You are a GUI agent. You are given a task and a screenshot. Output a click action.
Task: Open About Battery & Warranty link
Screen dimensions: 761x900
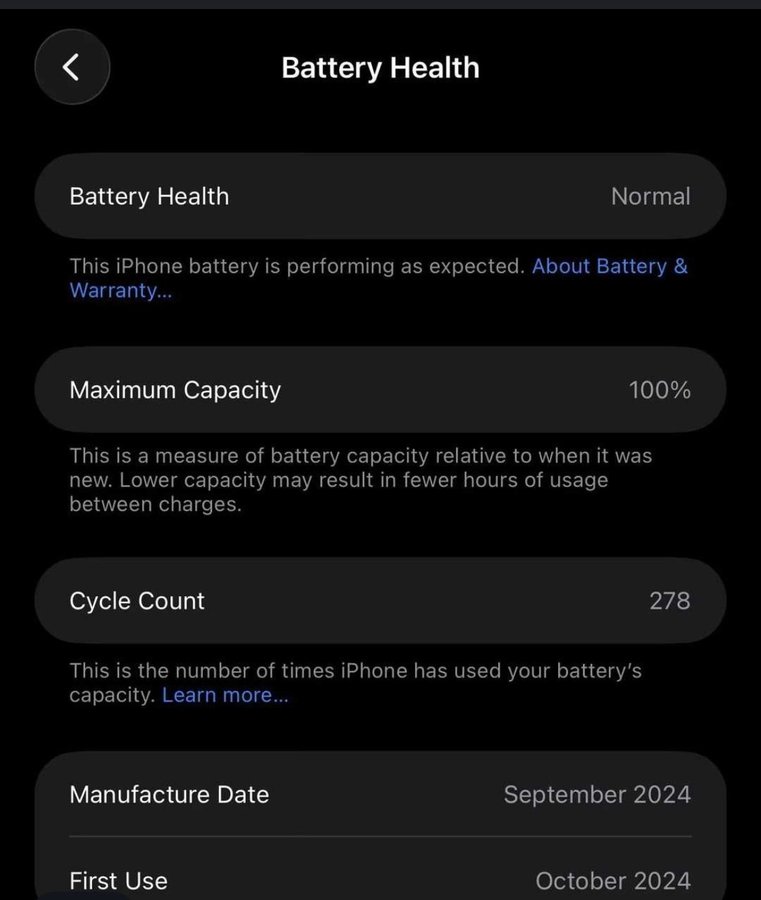(x=609, y=267)
